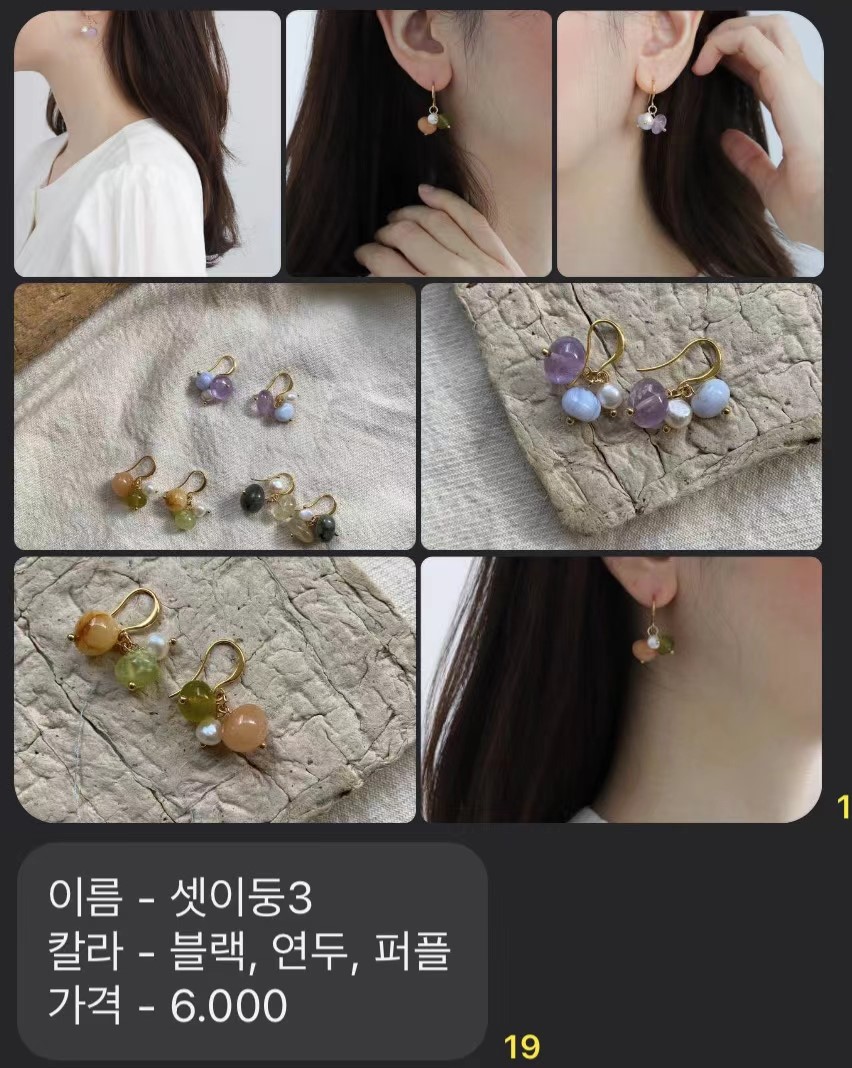
Task: Open the photo of hand touching the ear
Action: click(689, 143)
